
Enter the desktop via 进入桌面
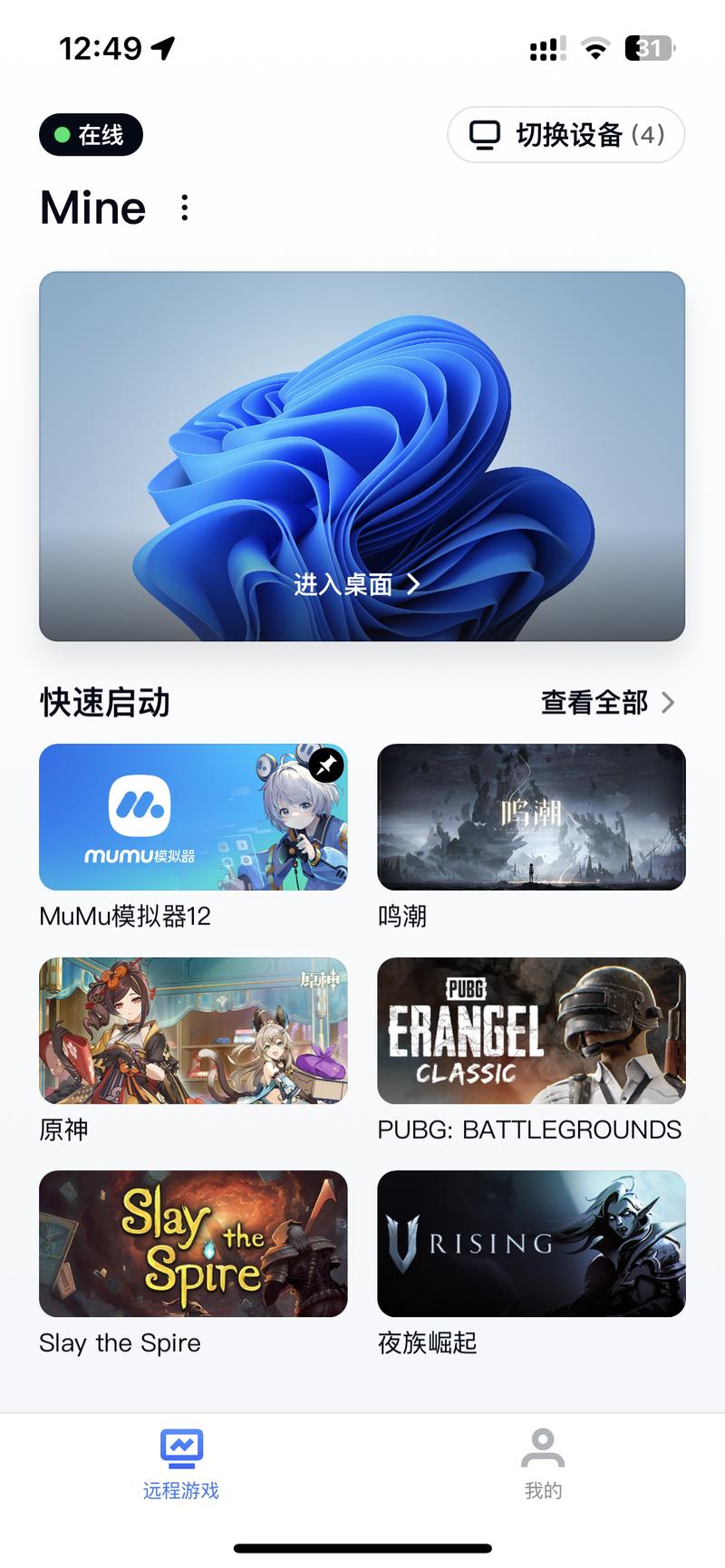(357, 583)
